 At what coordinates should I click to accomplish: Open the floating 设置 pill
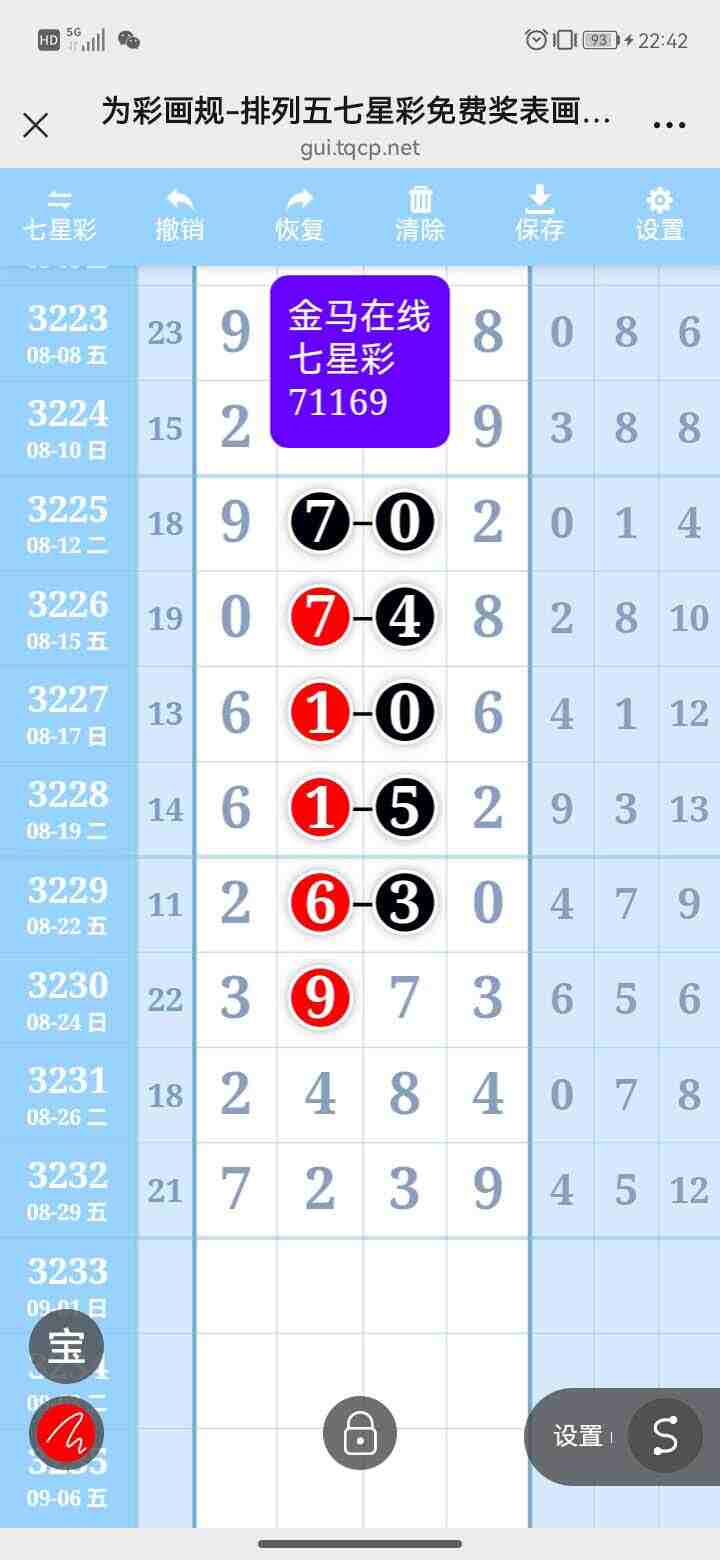(x=579, y=1436)
